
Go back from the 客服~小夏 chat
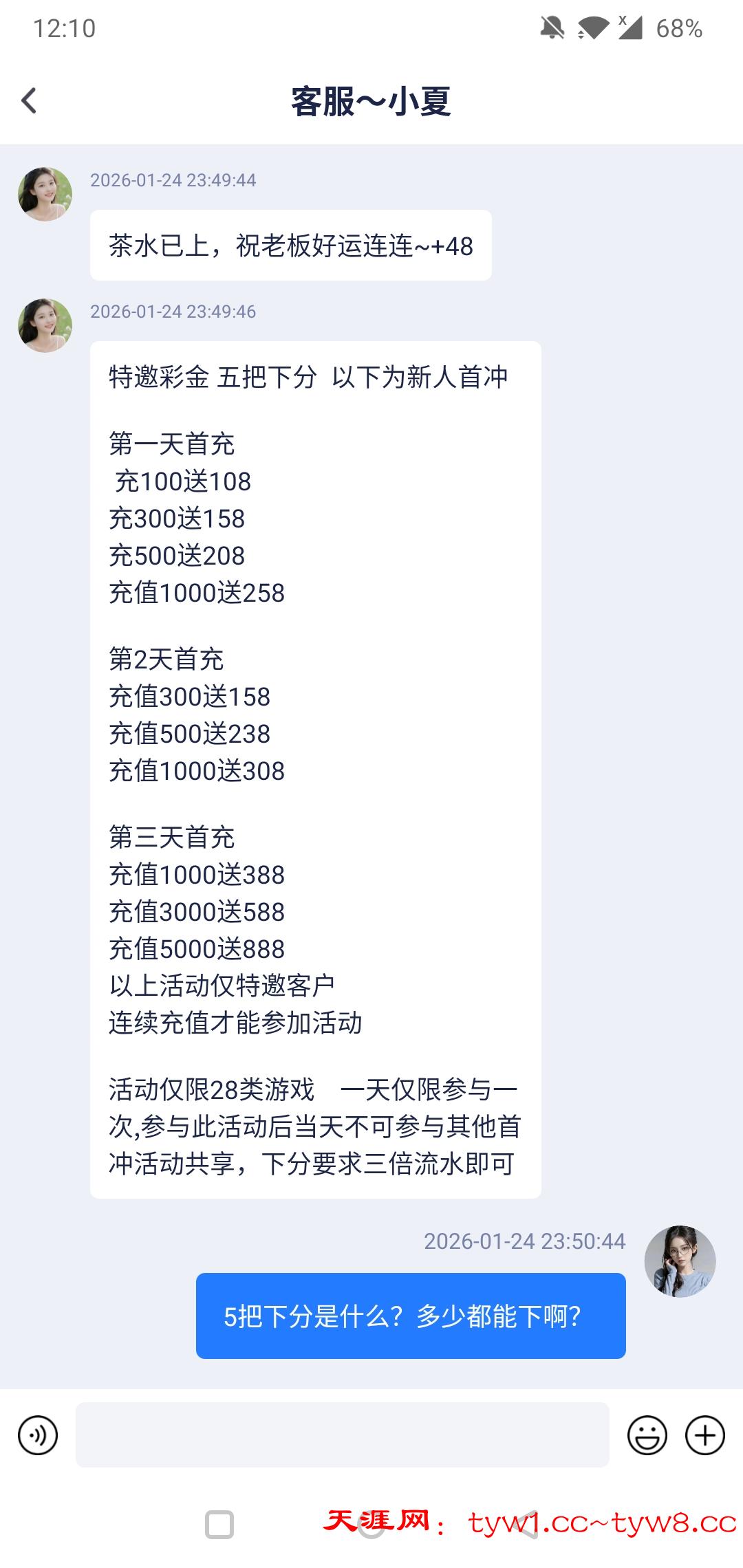pos(29,101)
